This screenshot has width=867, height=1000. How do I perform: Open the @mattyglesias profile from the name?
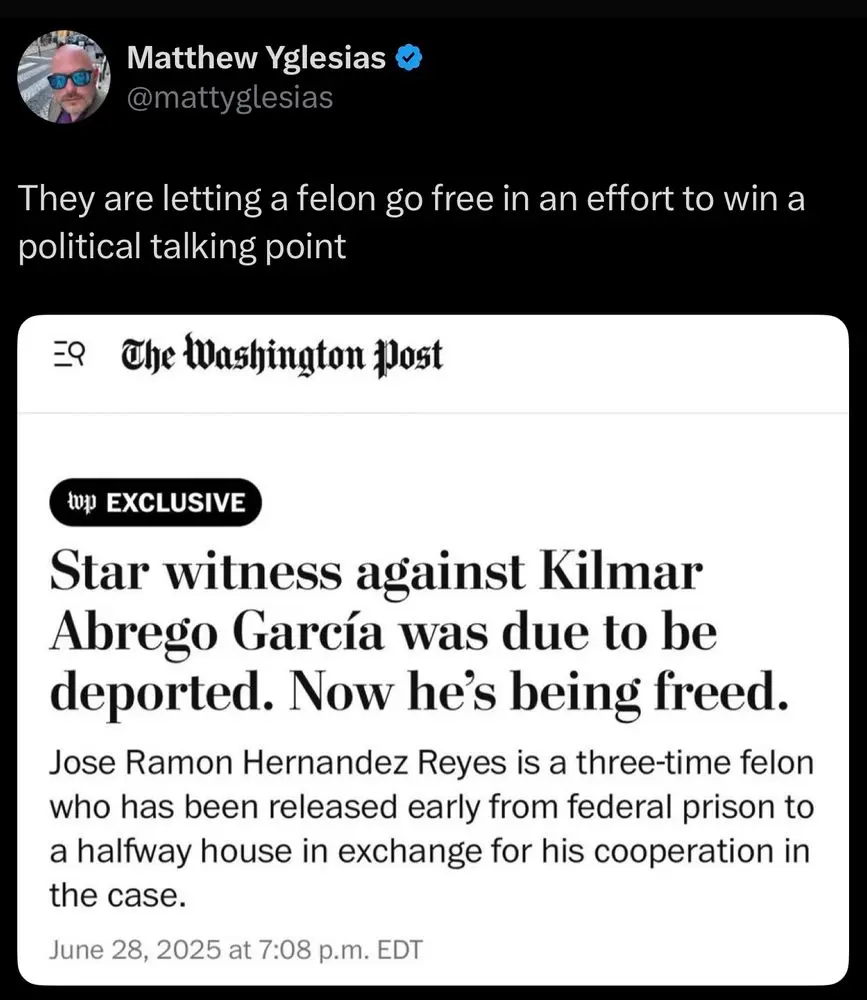(256, 59)
